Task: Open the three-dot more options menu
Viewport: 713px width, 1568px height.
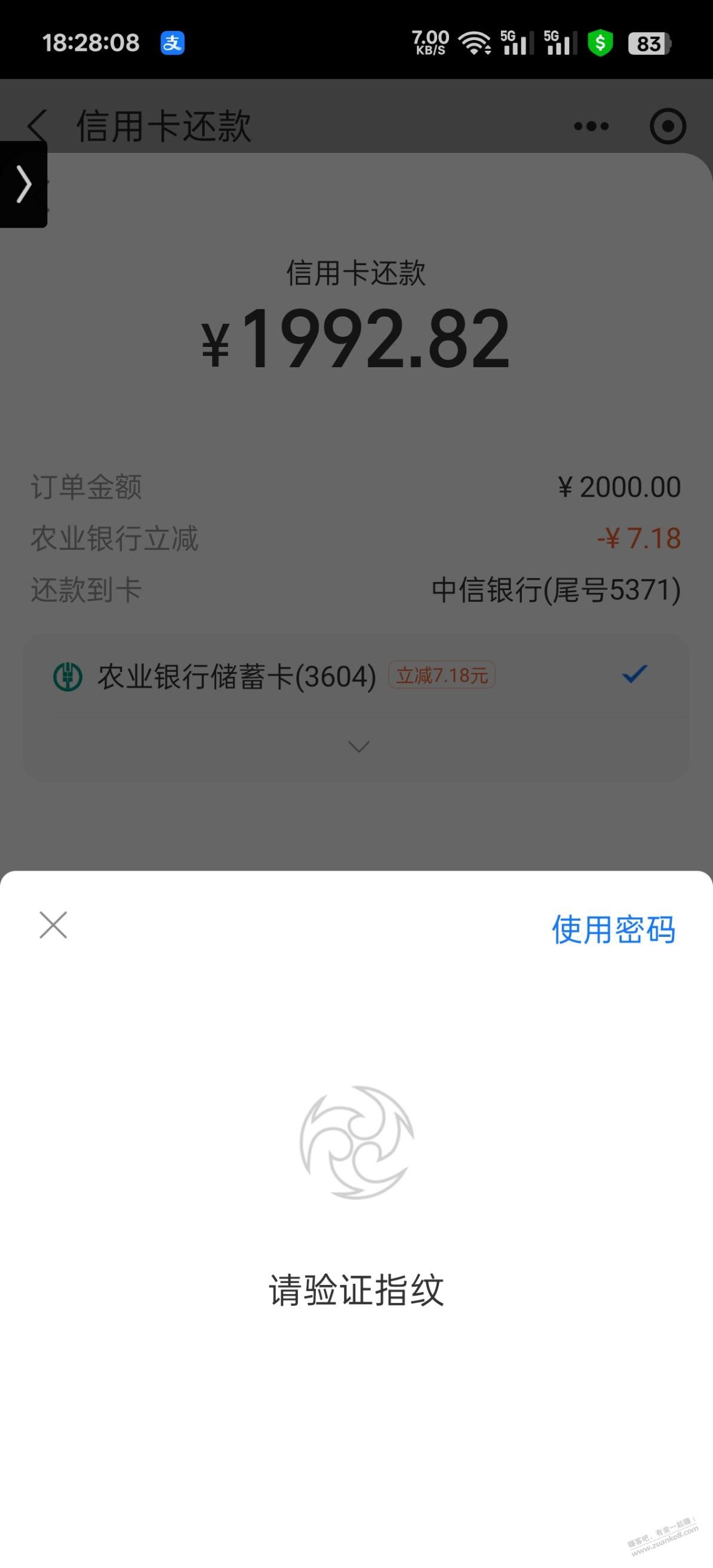Action: coord(591,126)
